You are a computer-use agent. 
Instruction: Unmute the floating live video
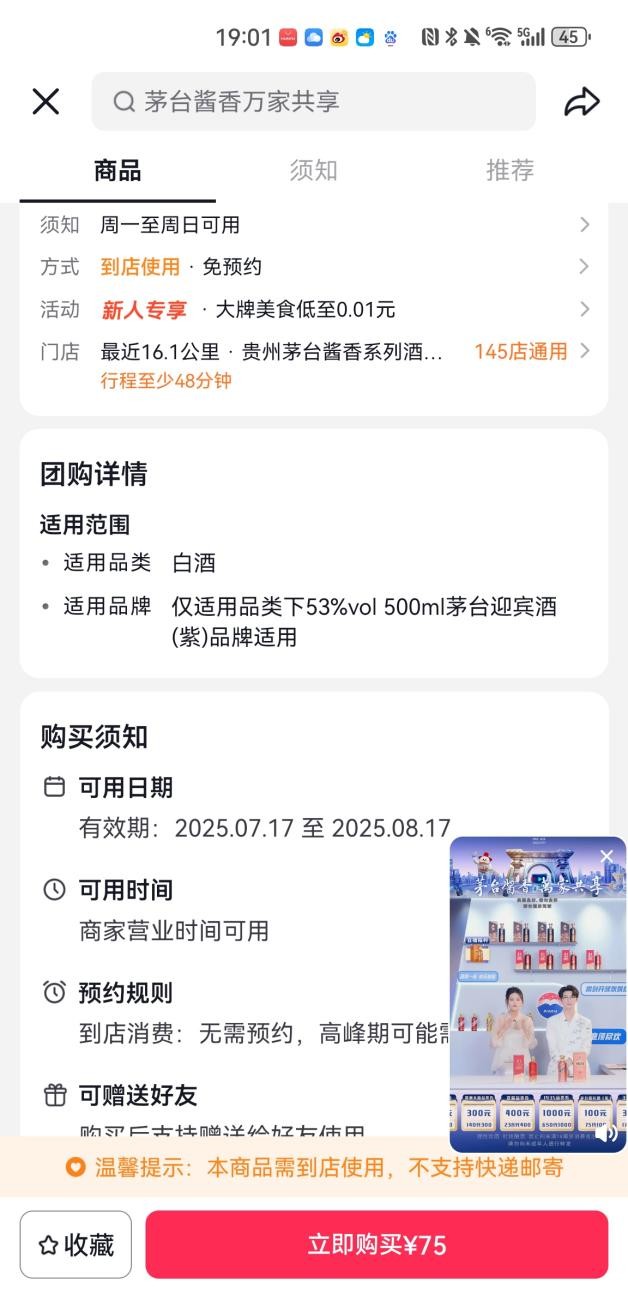tap(605, 1133)
